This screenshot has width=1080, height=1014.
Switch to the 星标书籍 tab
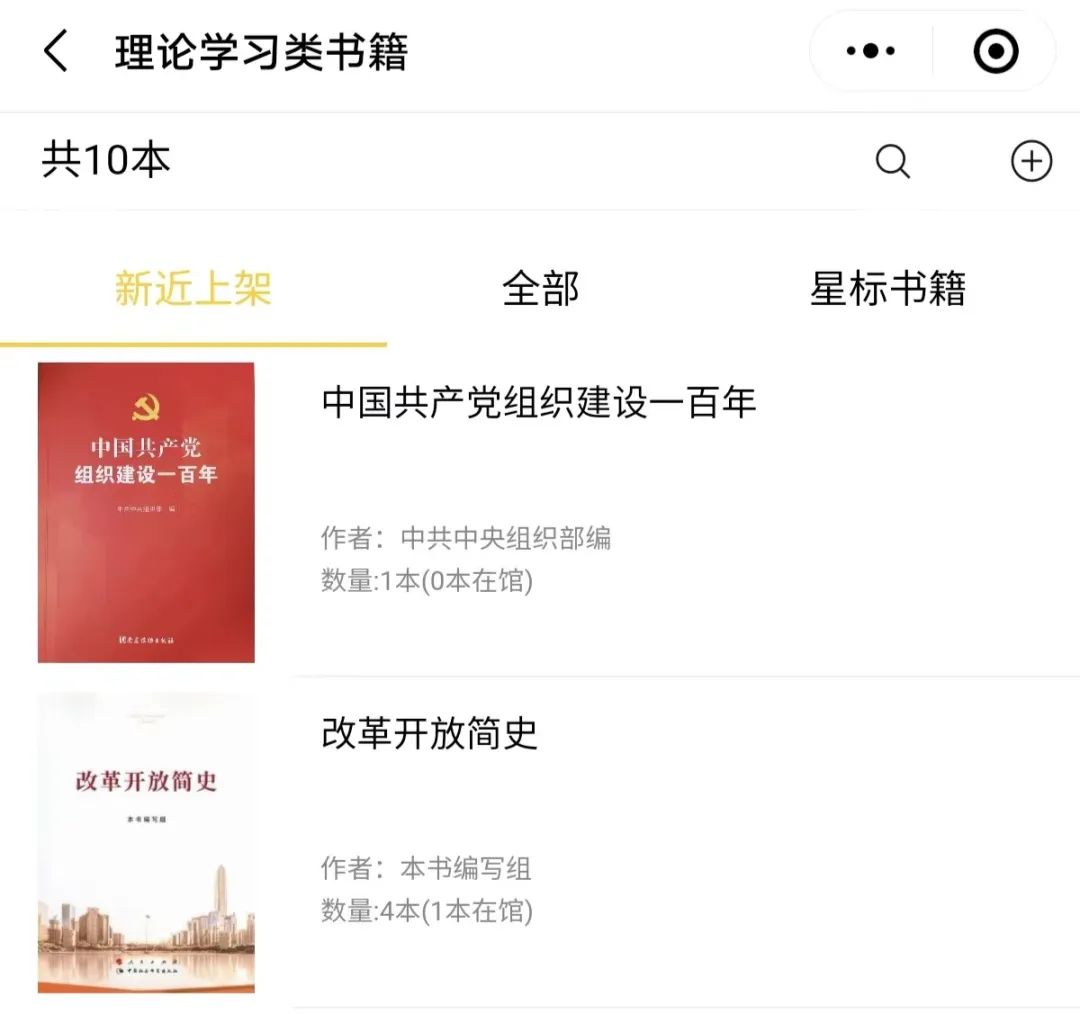(x=887, y=289)
